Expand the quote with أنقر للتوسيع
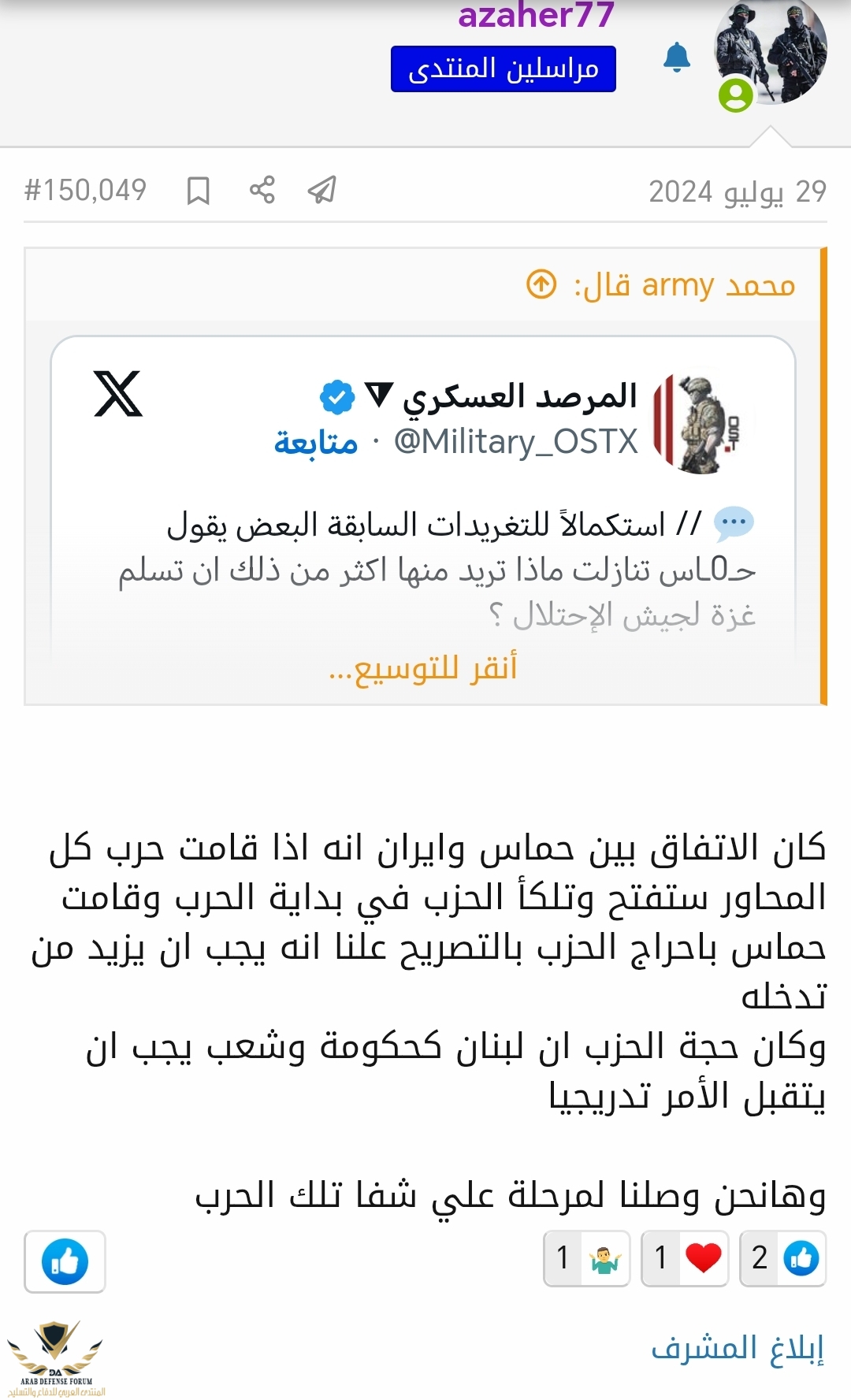Viewport: 851px width, 1400px height. tap(423, 669)
